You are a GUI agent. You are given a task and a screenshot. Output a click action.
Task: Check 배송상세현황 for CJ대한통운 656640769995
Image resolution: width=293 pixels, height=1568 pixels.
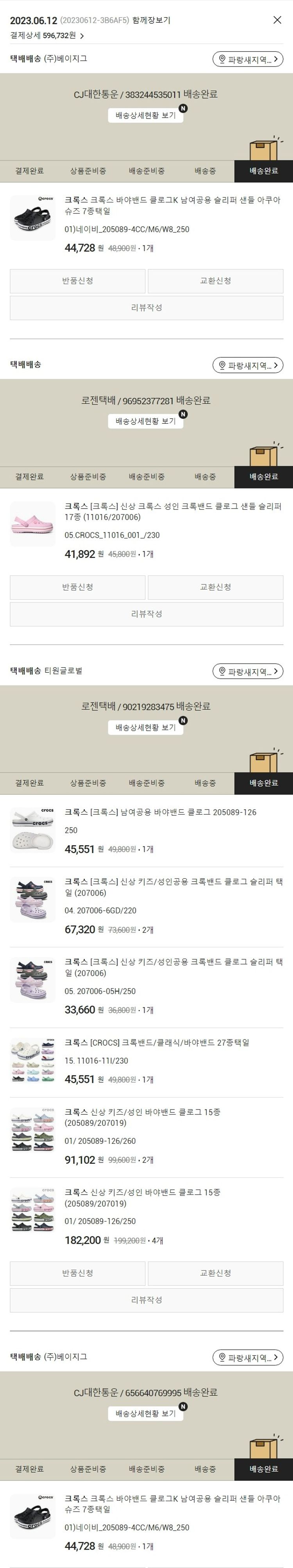coord(146,1414)
